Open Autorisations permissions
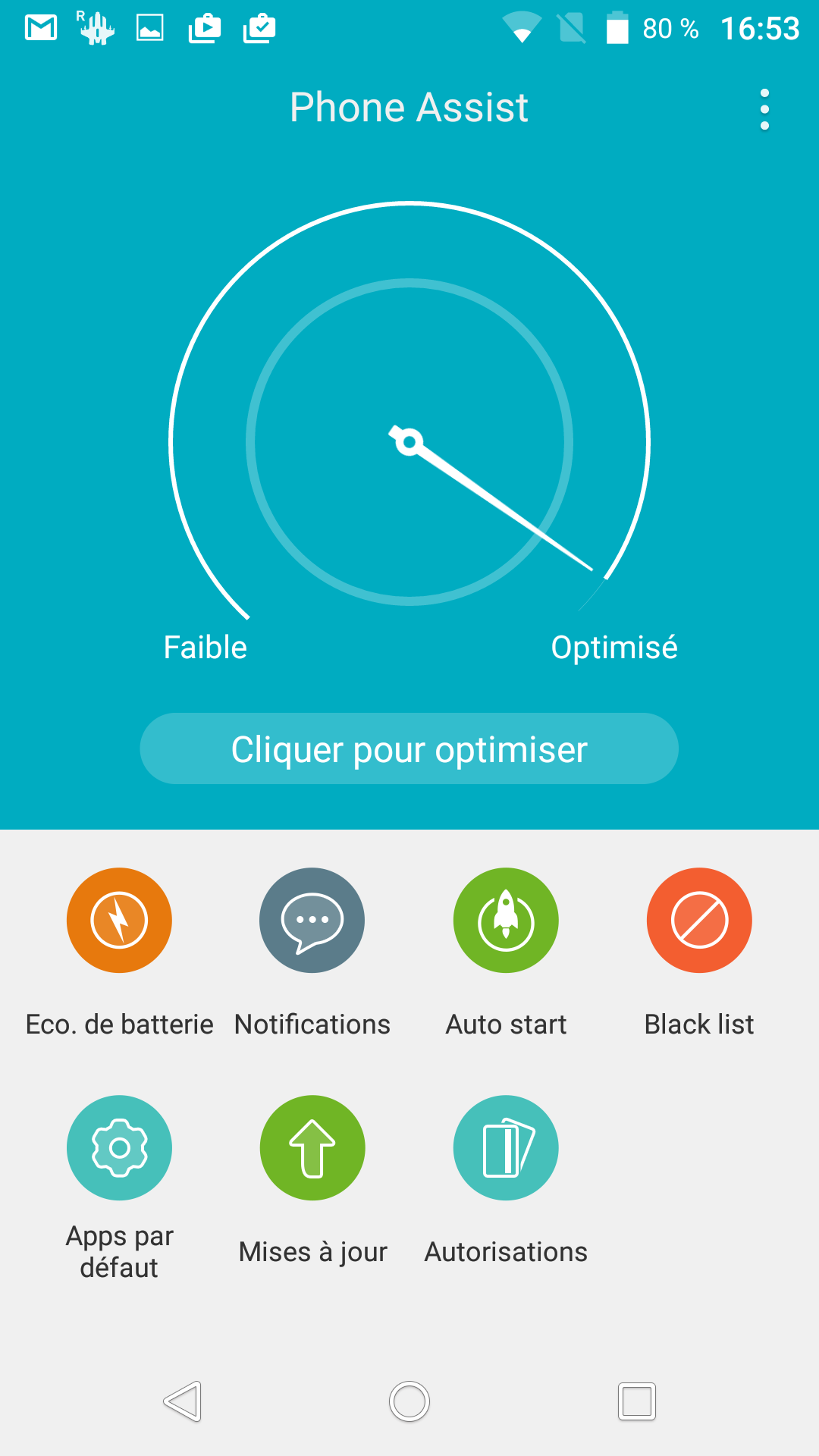The width and height of the screenshot is (819, 1456). coord(506,1147)
